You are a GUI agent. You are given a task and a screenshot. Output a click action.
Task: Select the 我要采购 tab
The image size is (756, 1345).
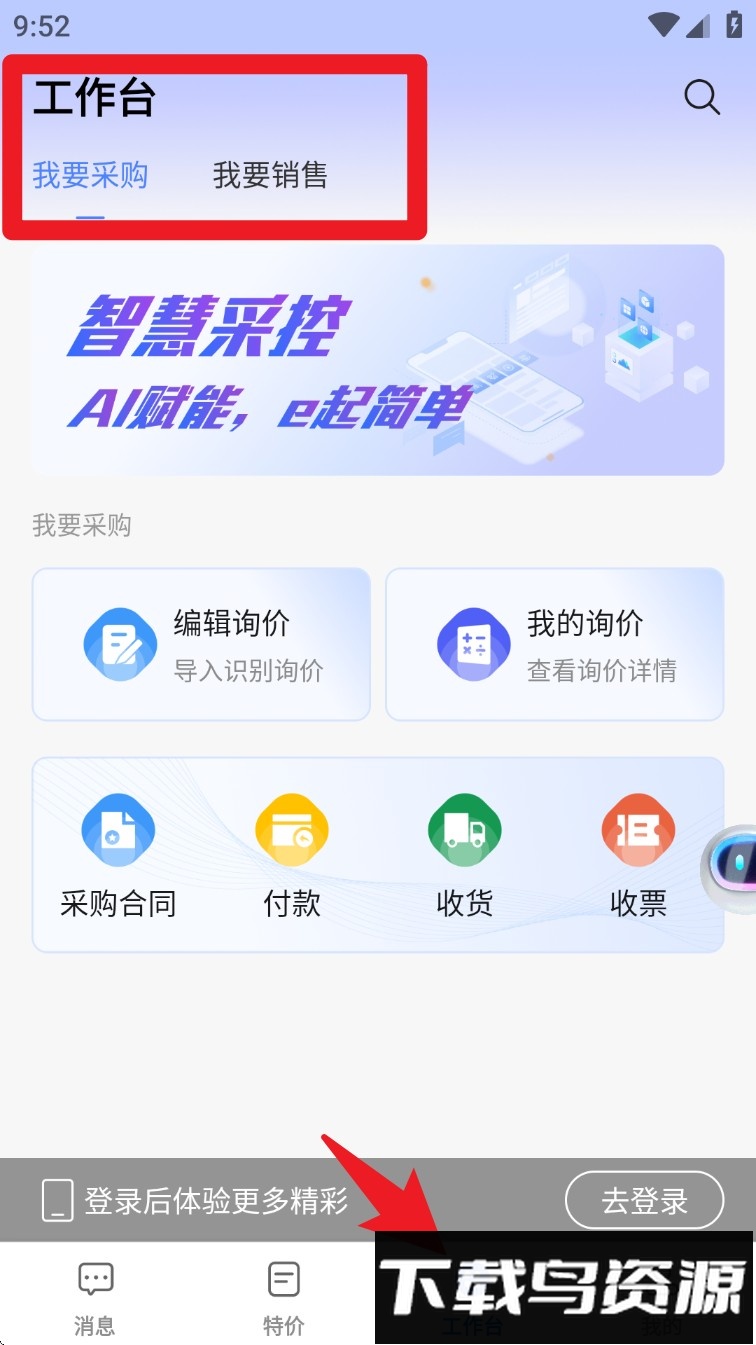click(90, 176)
